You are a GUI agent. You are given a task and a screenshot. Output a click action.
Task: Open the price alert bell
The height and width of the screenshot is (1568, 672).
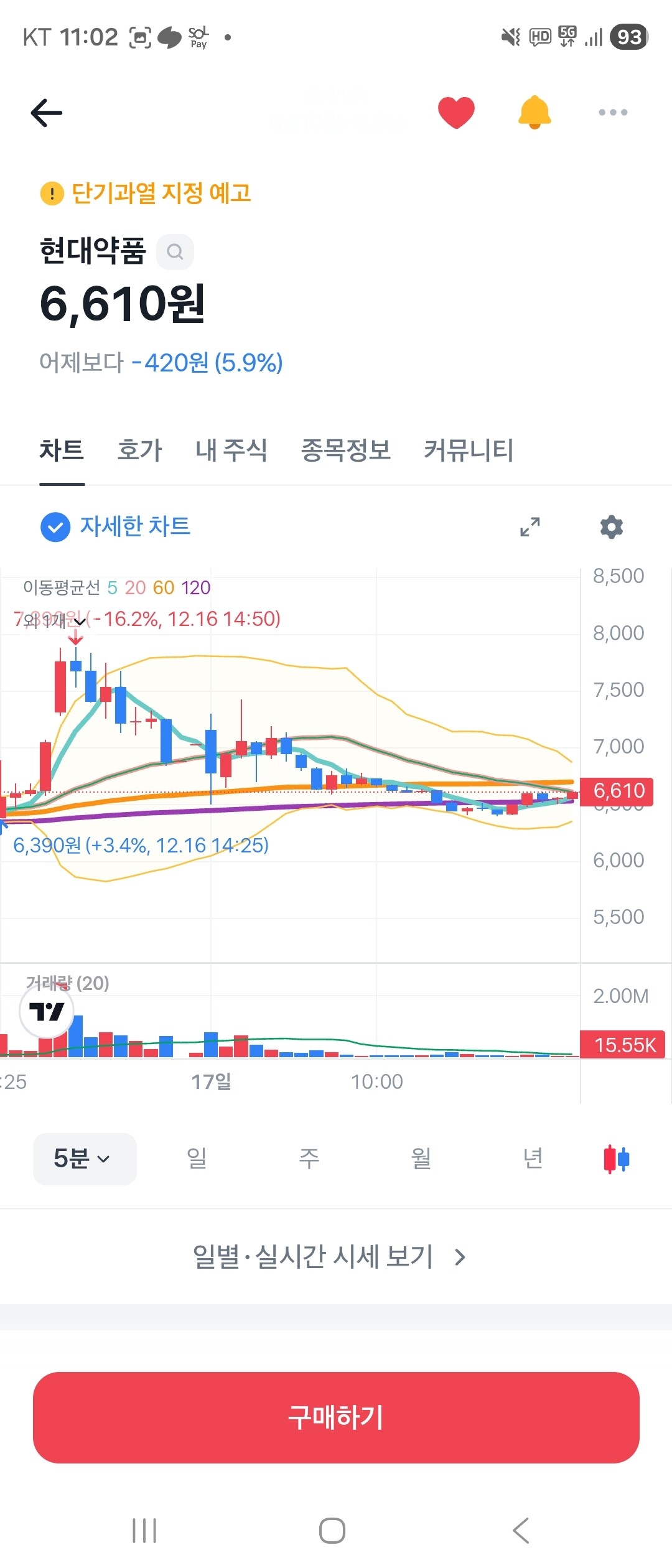coord(534,113)
